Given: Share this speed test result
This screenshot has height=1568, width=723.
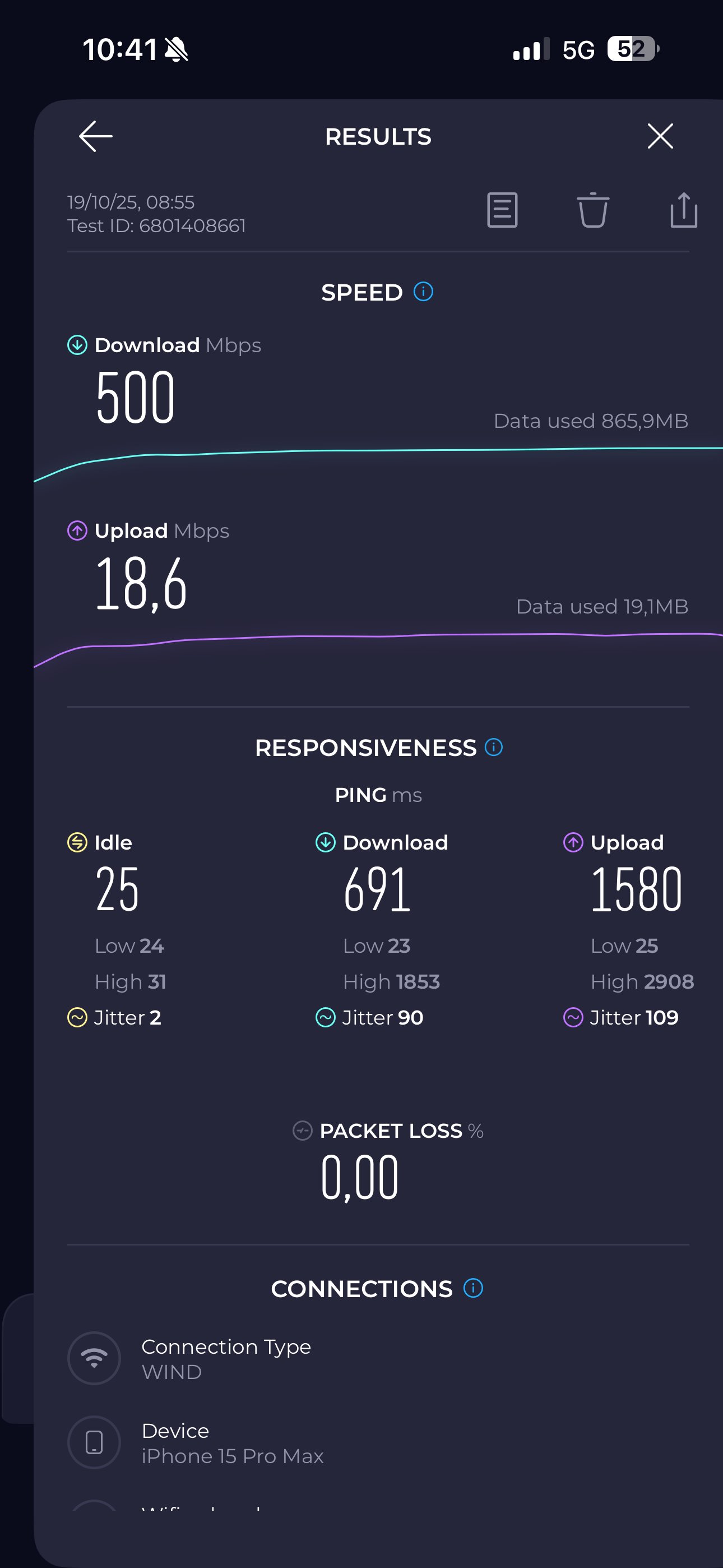Looking at the screenshot, I should click(x=683, y=211).
